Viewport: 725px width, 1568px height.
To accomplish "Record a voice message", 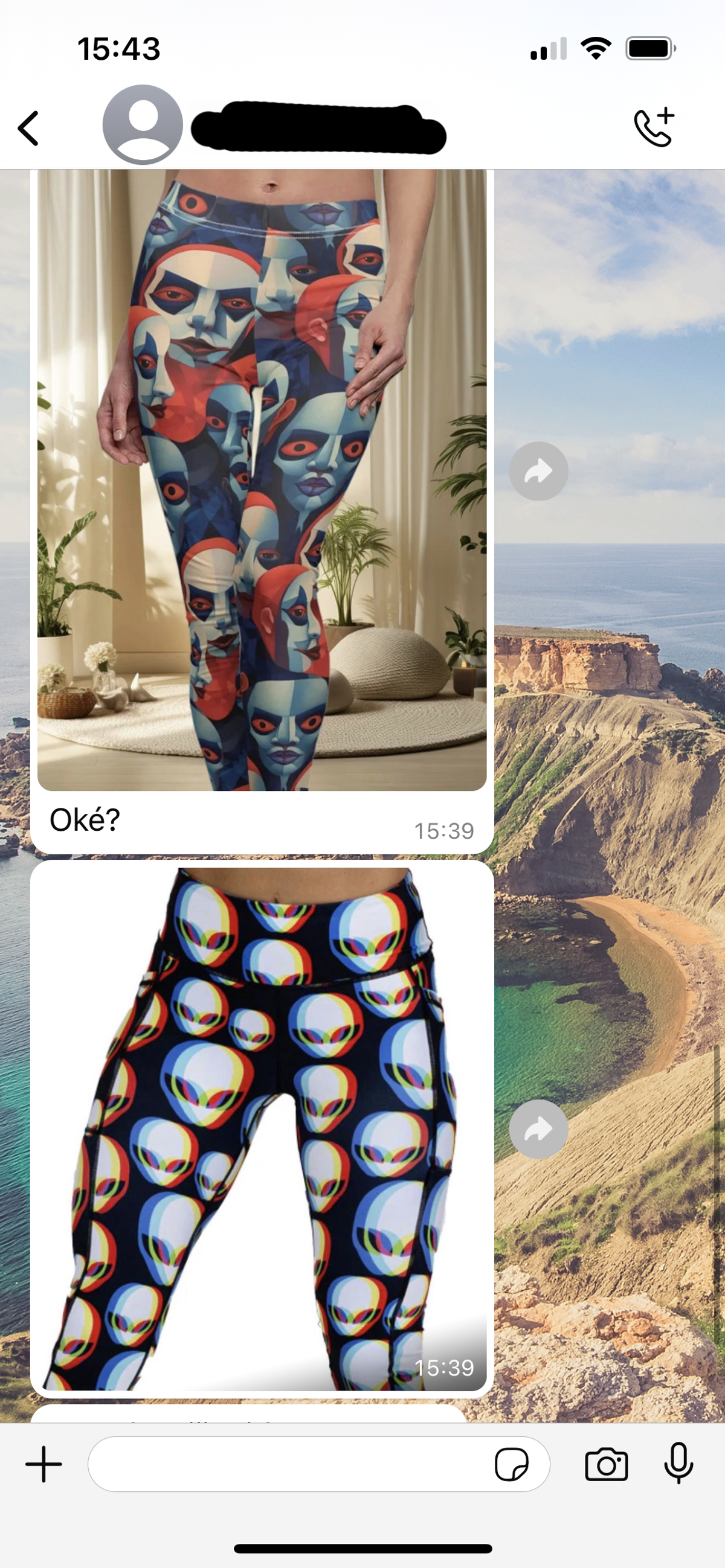I will tap(678, 1463).
